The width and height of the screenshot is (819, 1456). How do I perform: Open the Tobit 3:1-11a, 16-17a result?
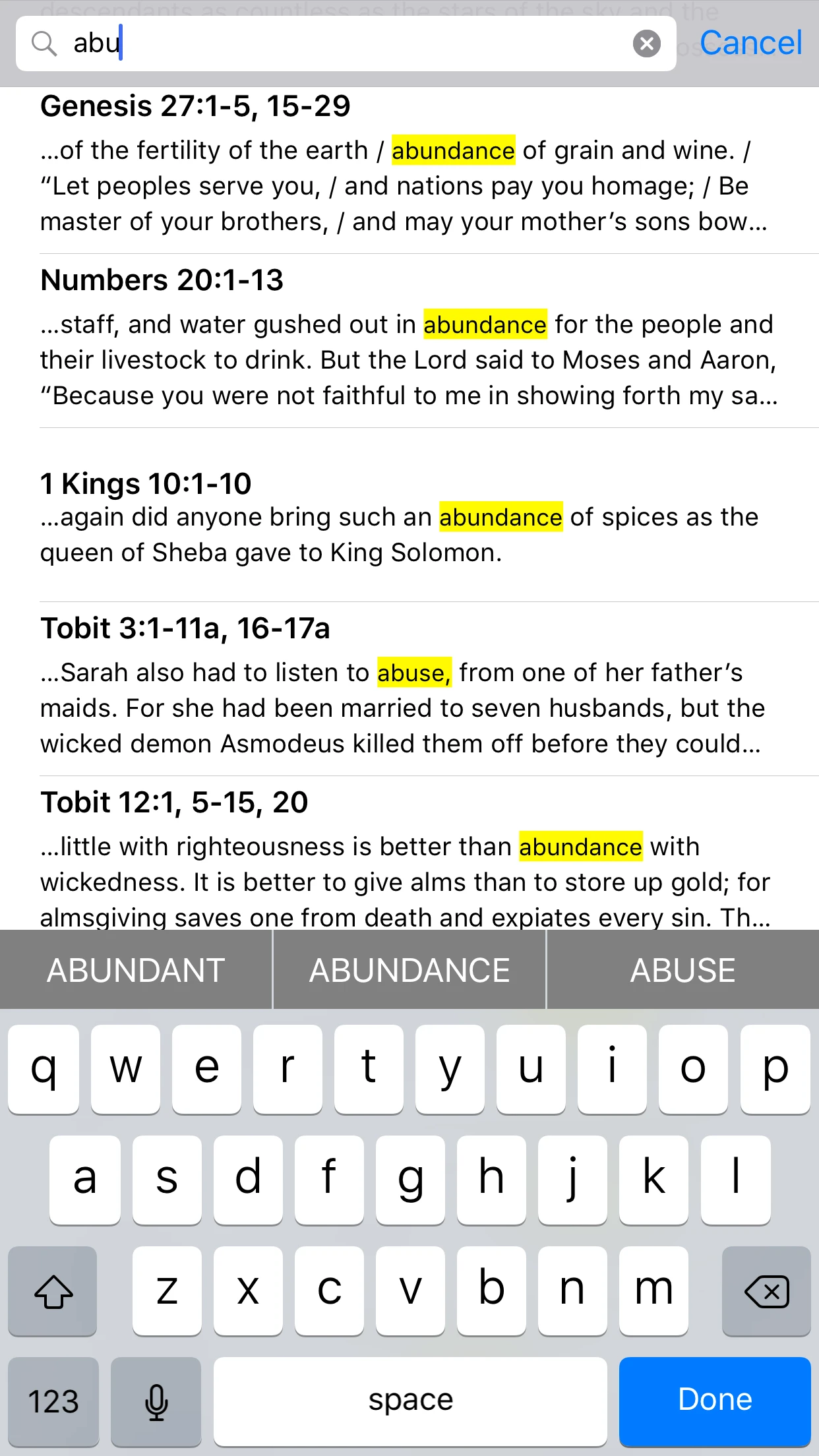pyautogui.click(x=409, y=689)
